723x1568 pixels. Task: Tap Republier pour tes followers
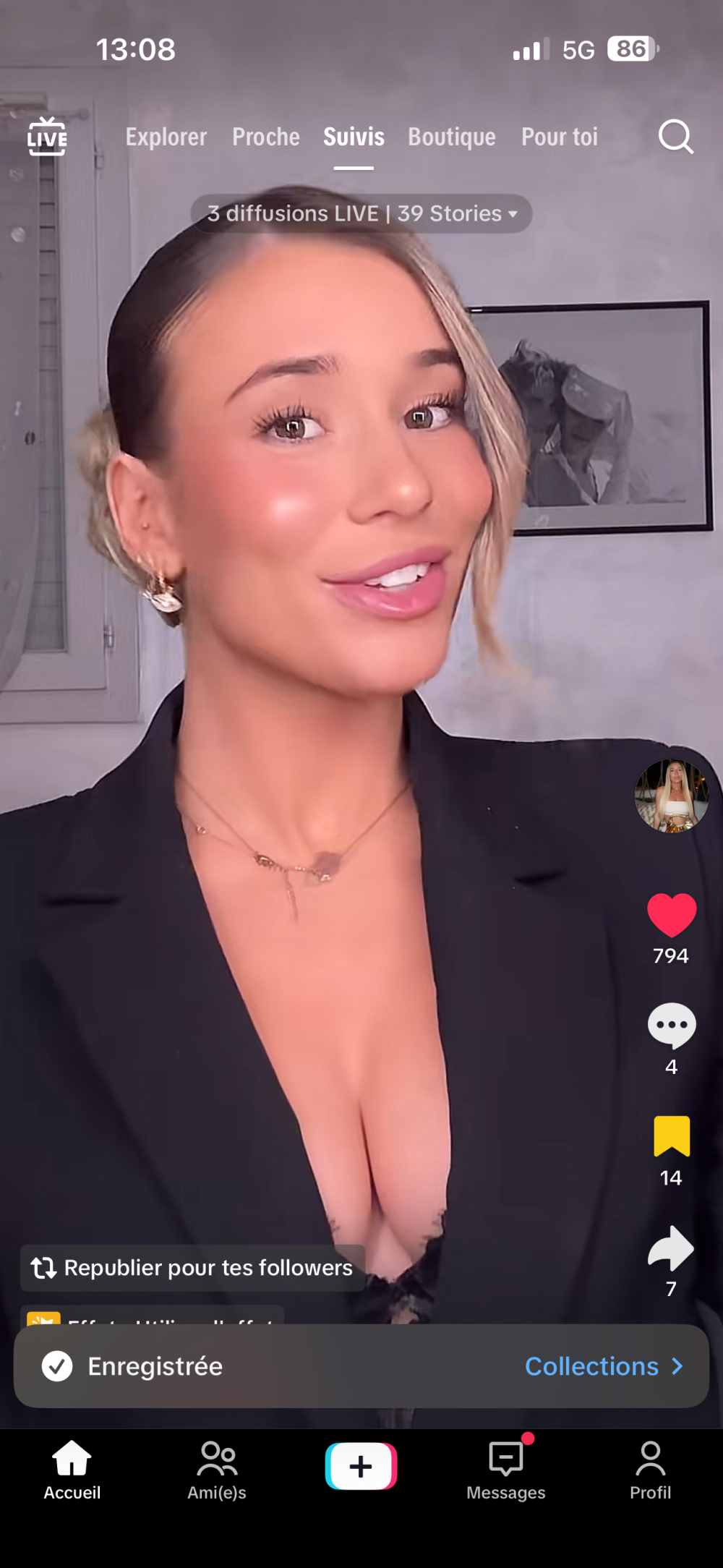[192, 1268]
